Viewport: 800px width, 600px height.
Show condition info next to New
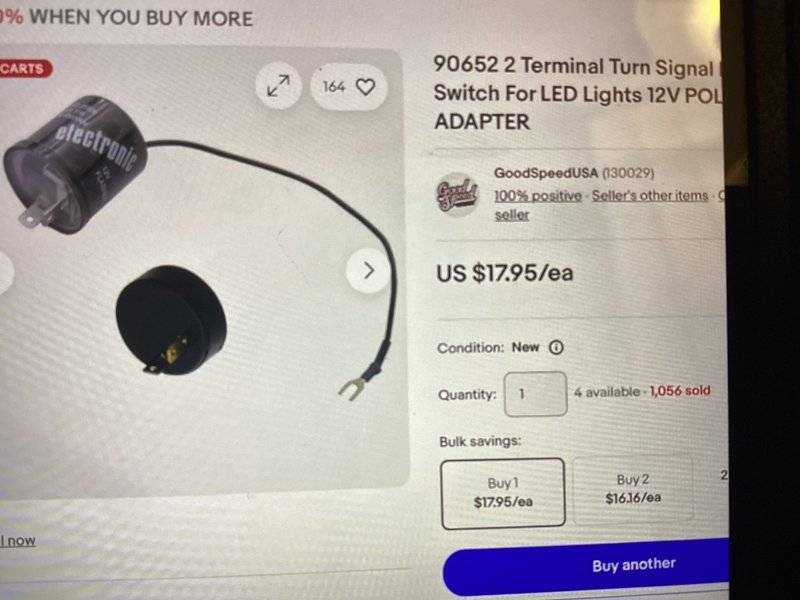click(x=557, y=348)
